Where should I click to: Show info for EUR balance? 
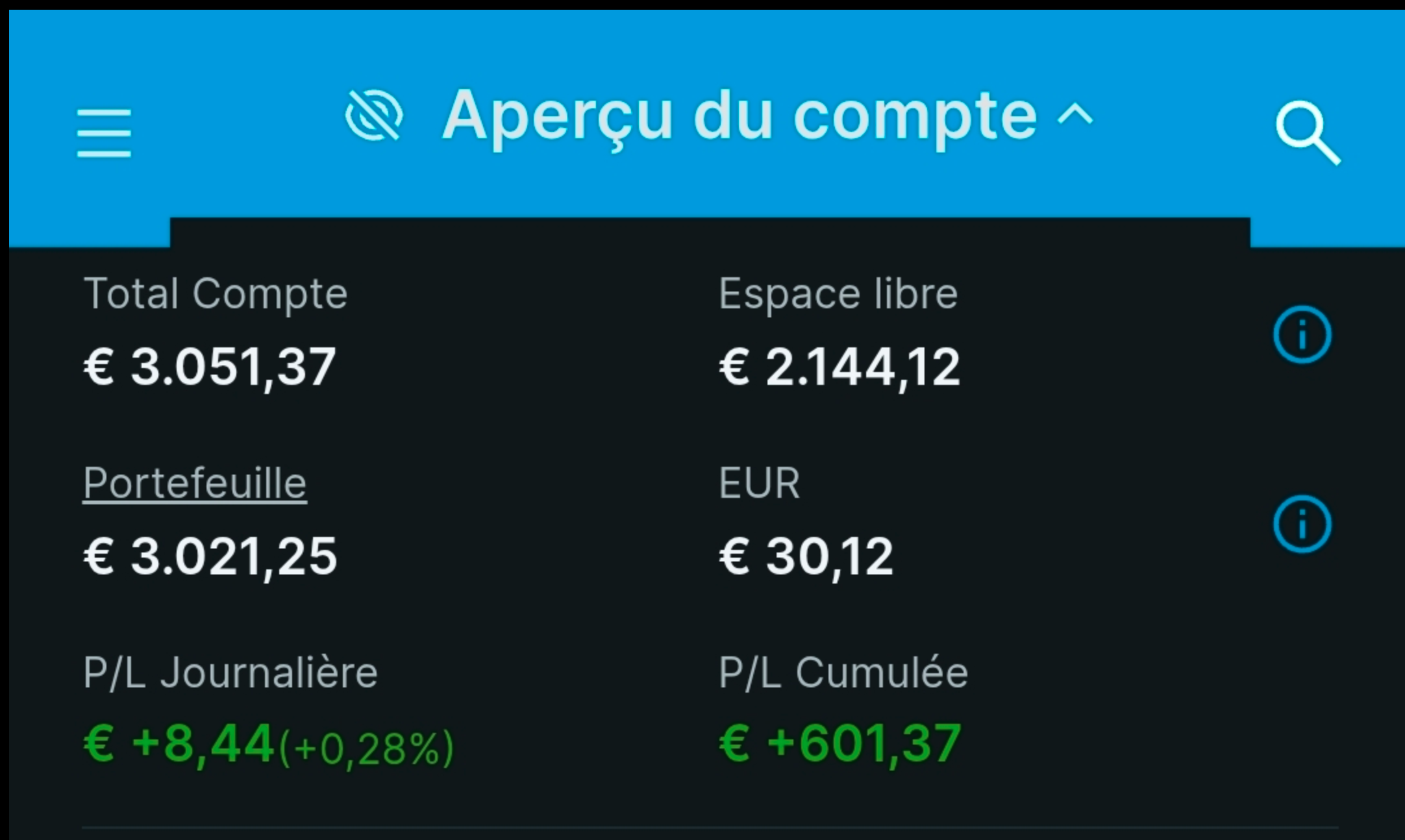[x=1302, y=524]
